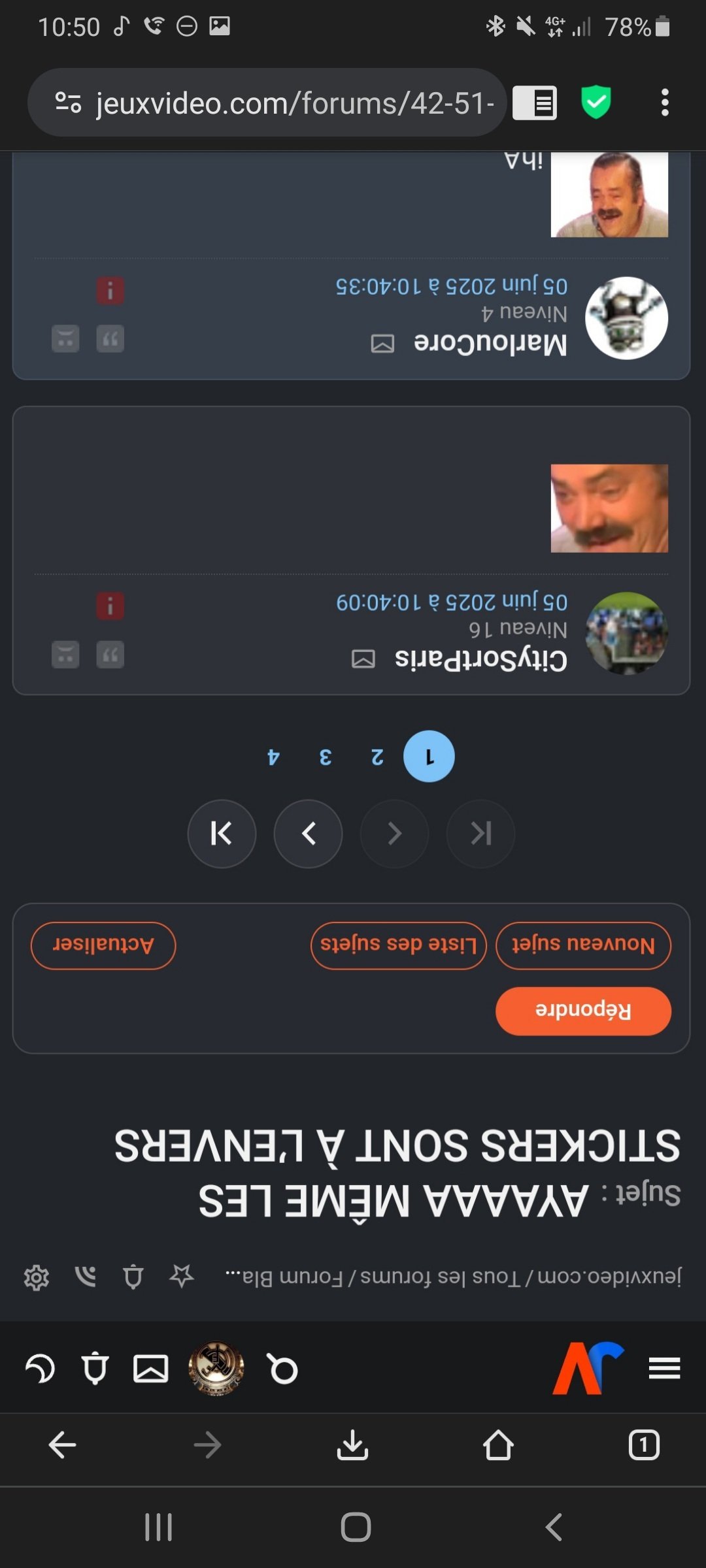Tap the Actualiser button
The image size is (706, 1568).
(x=103, y=945)
